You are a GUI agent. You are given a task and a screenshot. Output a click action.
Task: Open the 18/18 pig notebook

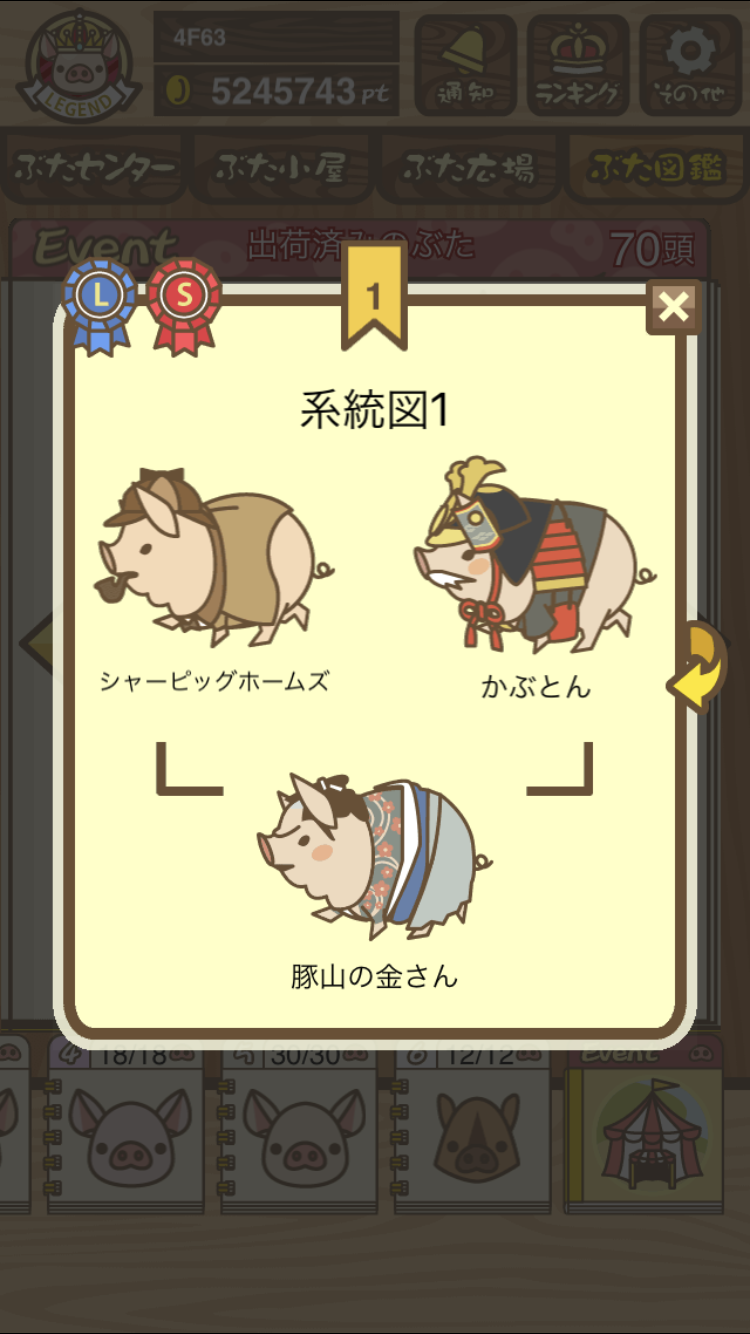coord(129,1130)
